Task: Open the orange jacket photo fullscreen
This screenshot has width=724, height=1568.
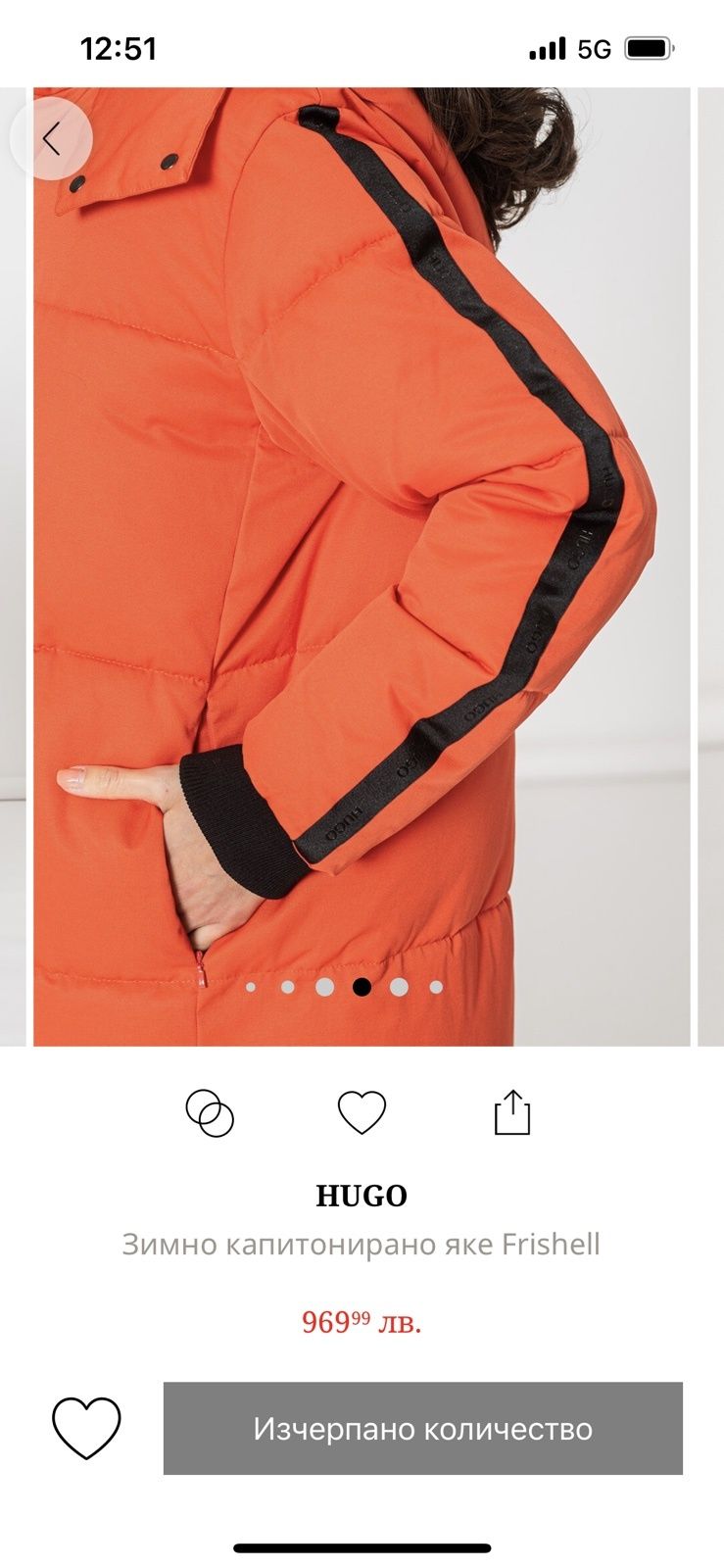Action: point(362,549)
